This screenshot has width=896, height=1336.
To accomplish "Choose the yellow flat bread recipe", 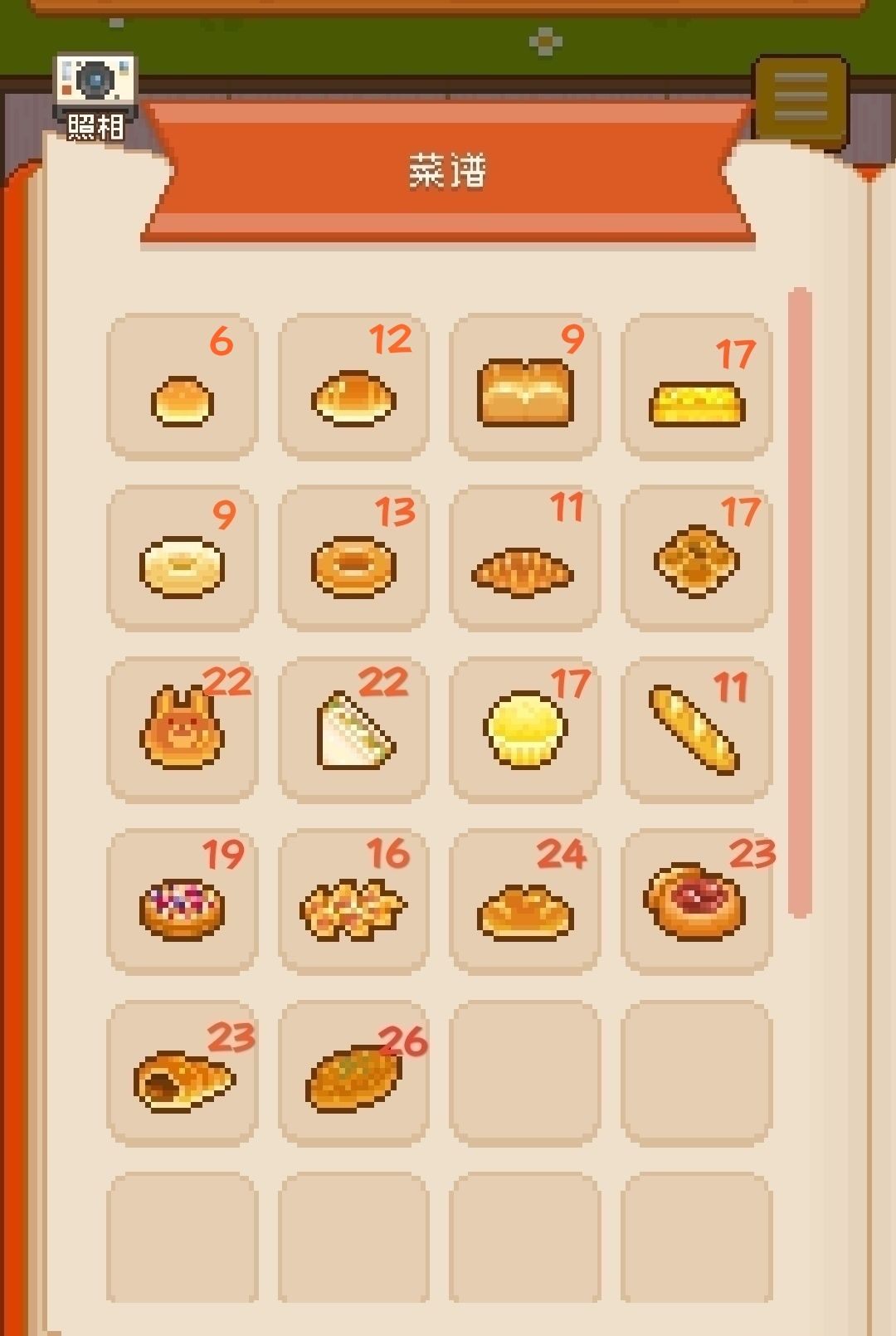I will coord(696,387).
